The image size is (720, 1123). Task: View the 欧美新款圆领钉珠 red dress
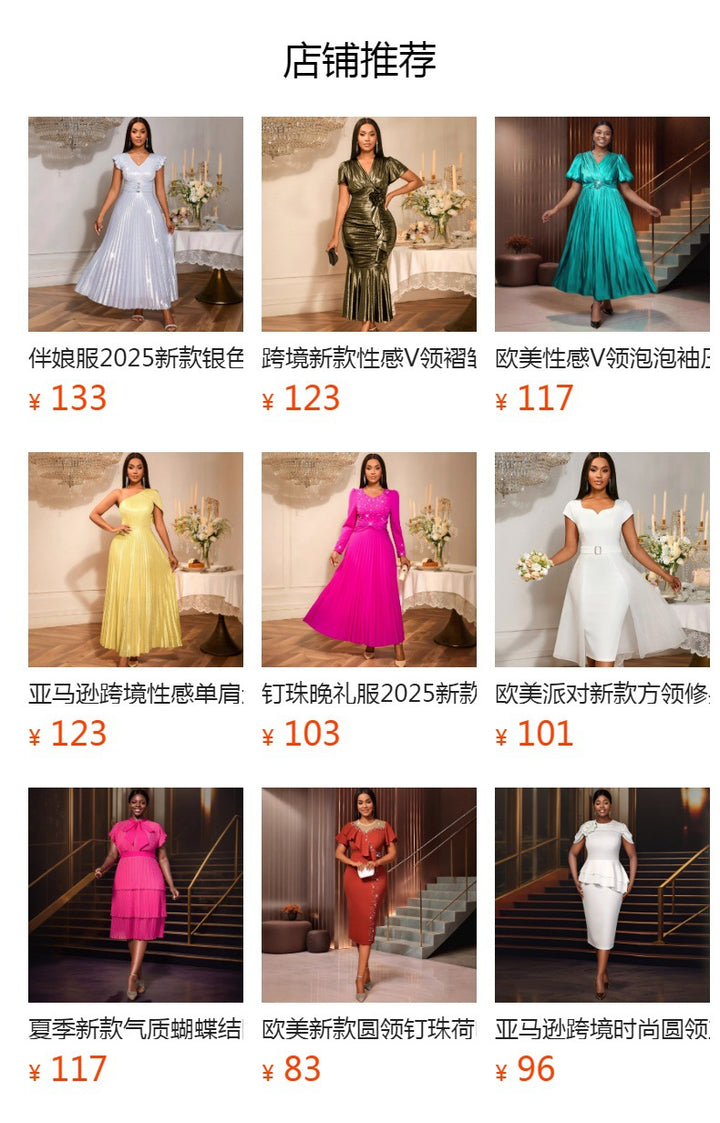click(369, 895)
